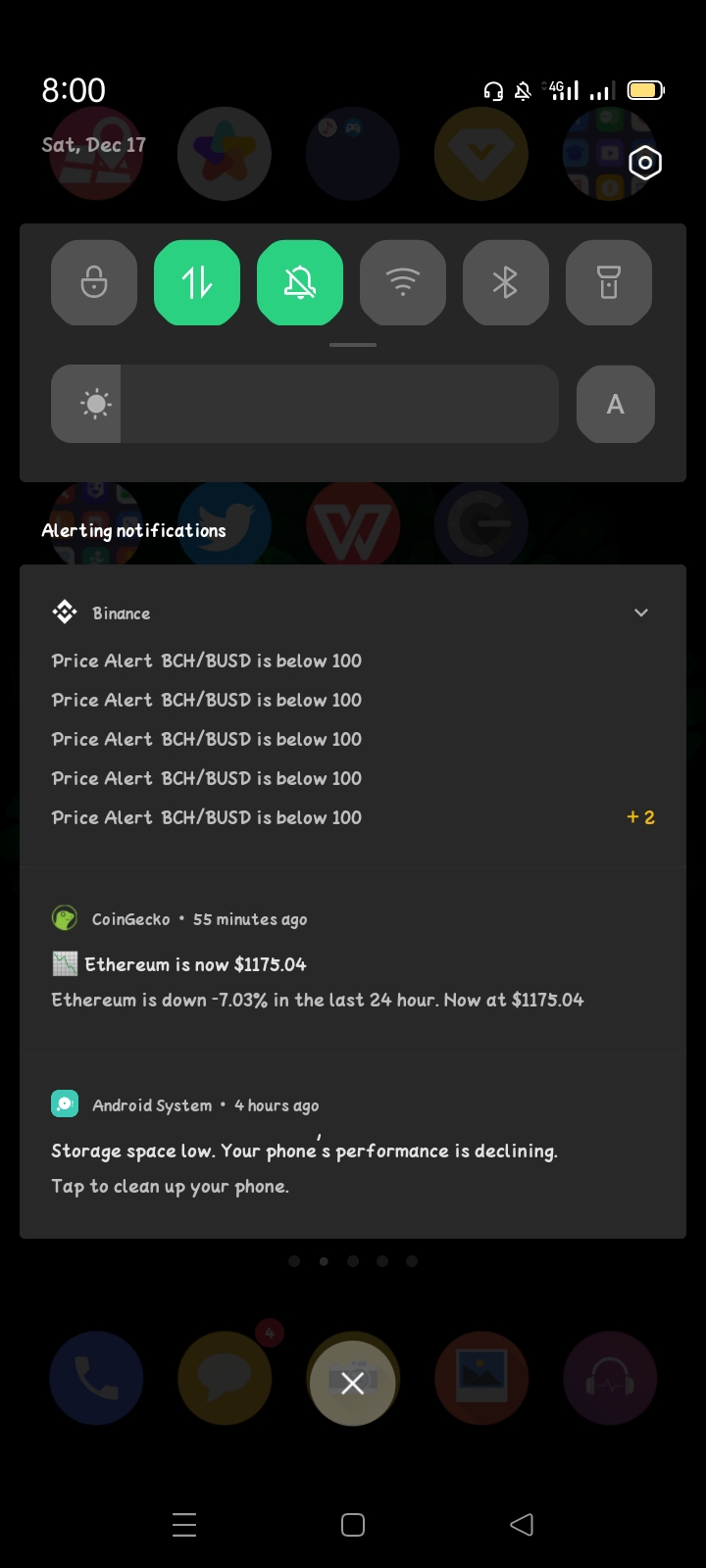This screenshot has height=1568, width=706.
Task: Clear all notifications with X button
Action: 353,1383
